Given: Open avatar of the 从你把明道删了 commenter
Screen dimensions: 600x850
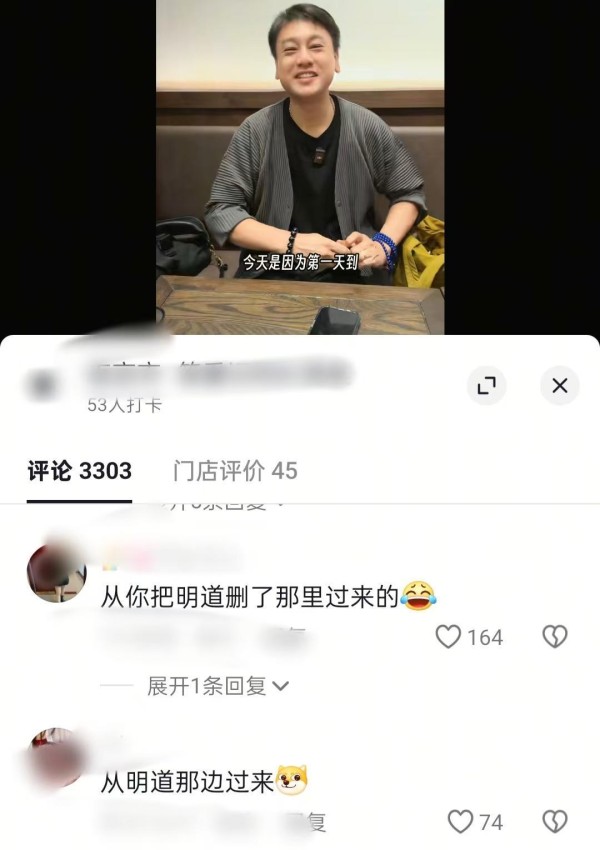Looking at the screenshot, I should (56, 573).
